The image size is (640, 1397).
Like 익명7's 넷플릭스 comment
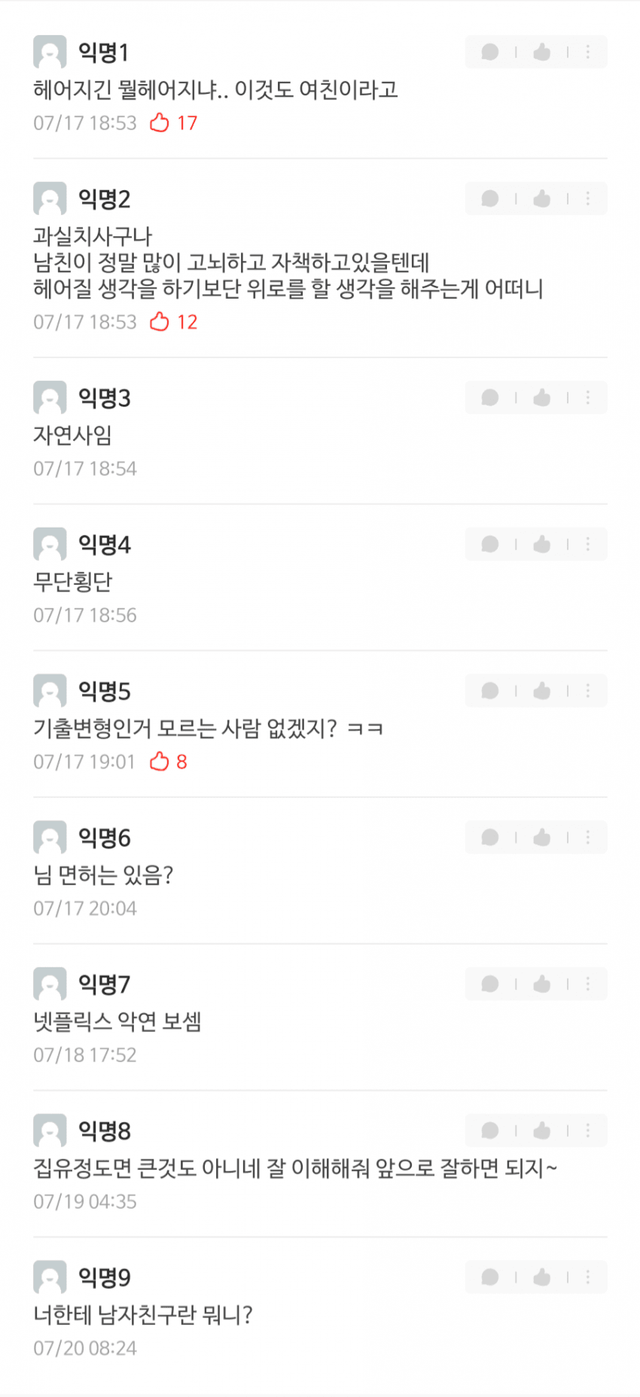pos(541,984)
